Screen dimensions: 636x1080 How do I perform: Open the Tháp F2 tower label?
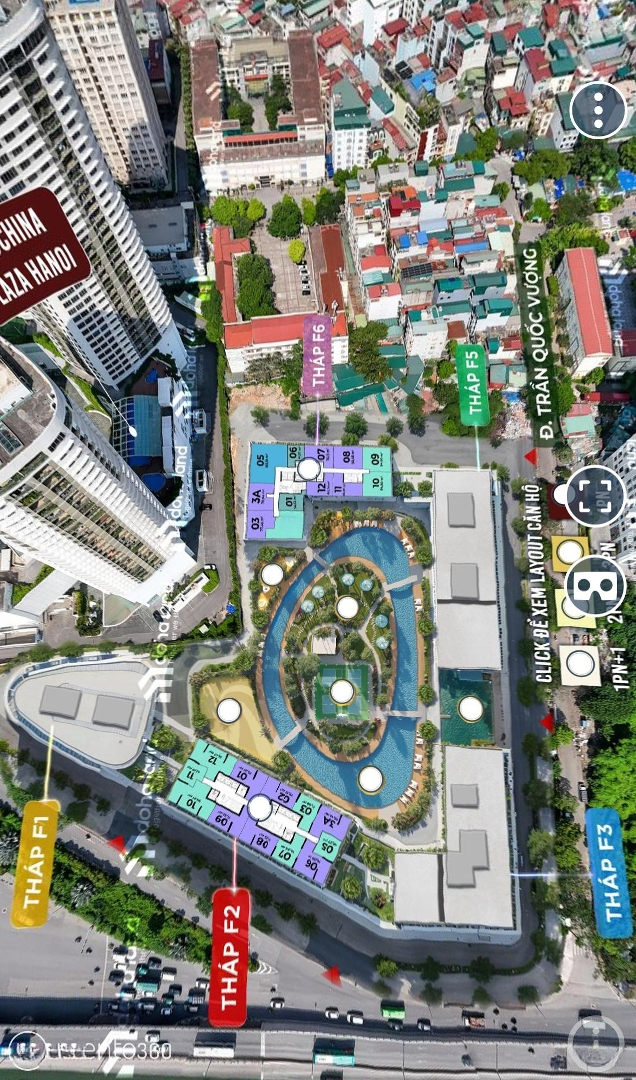pyautogui.click(x=229, y=956)
